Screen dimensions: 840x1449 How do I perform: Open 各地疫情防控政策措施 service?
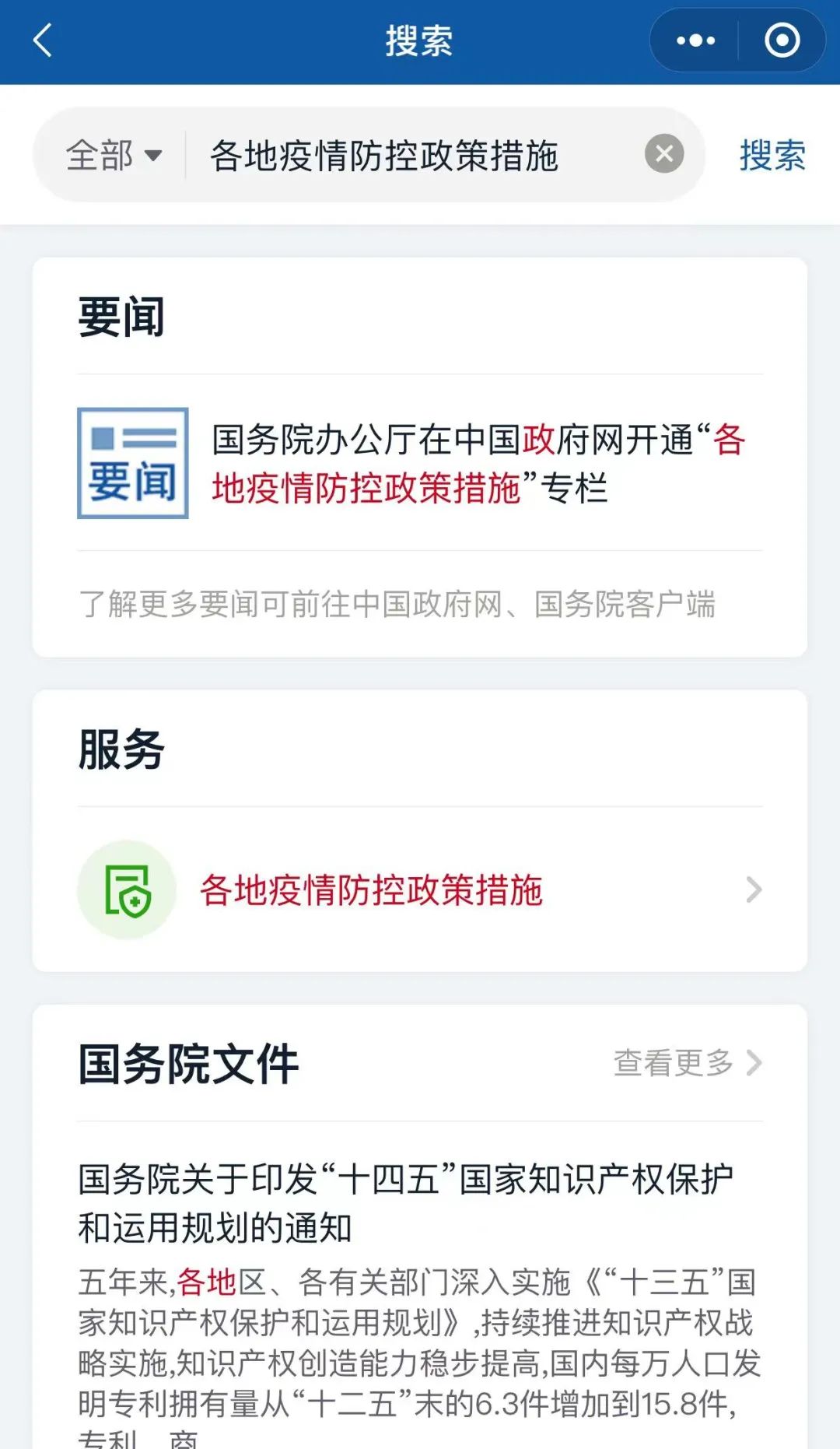[420, 889]
